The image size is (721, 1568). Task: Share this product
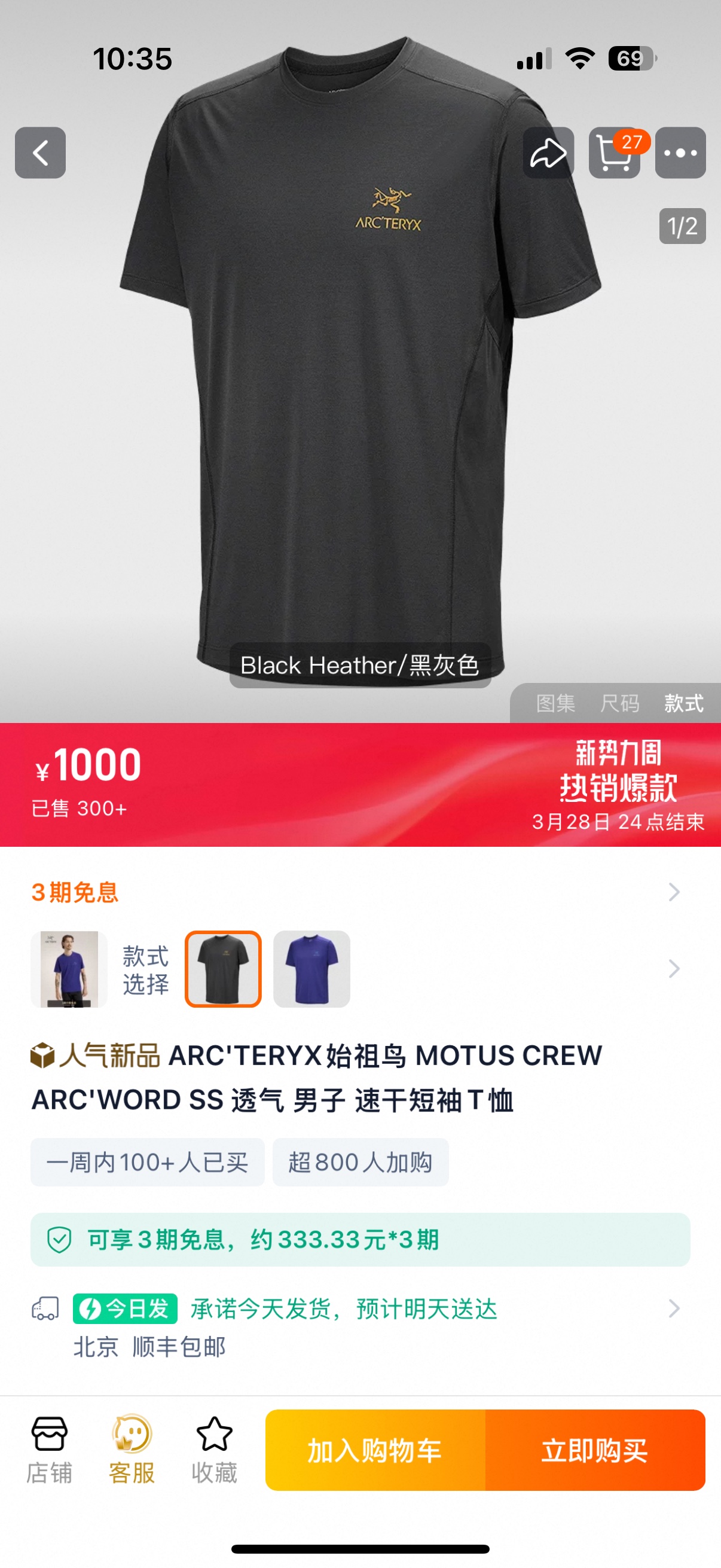tap(548, 152)
